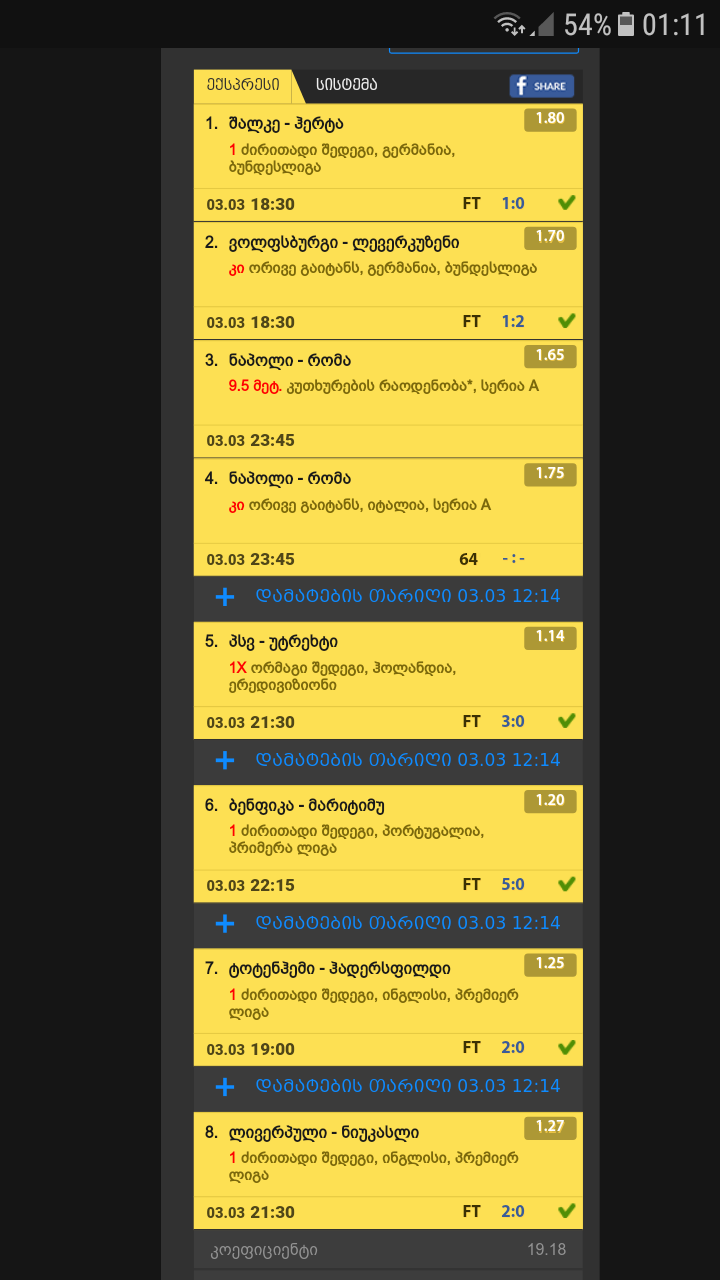Select the ექსპრესი tab

point(243,86)
